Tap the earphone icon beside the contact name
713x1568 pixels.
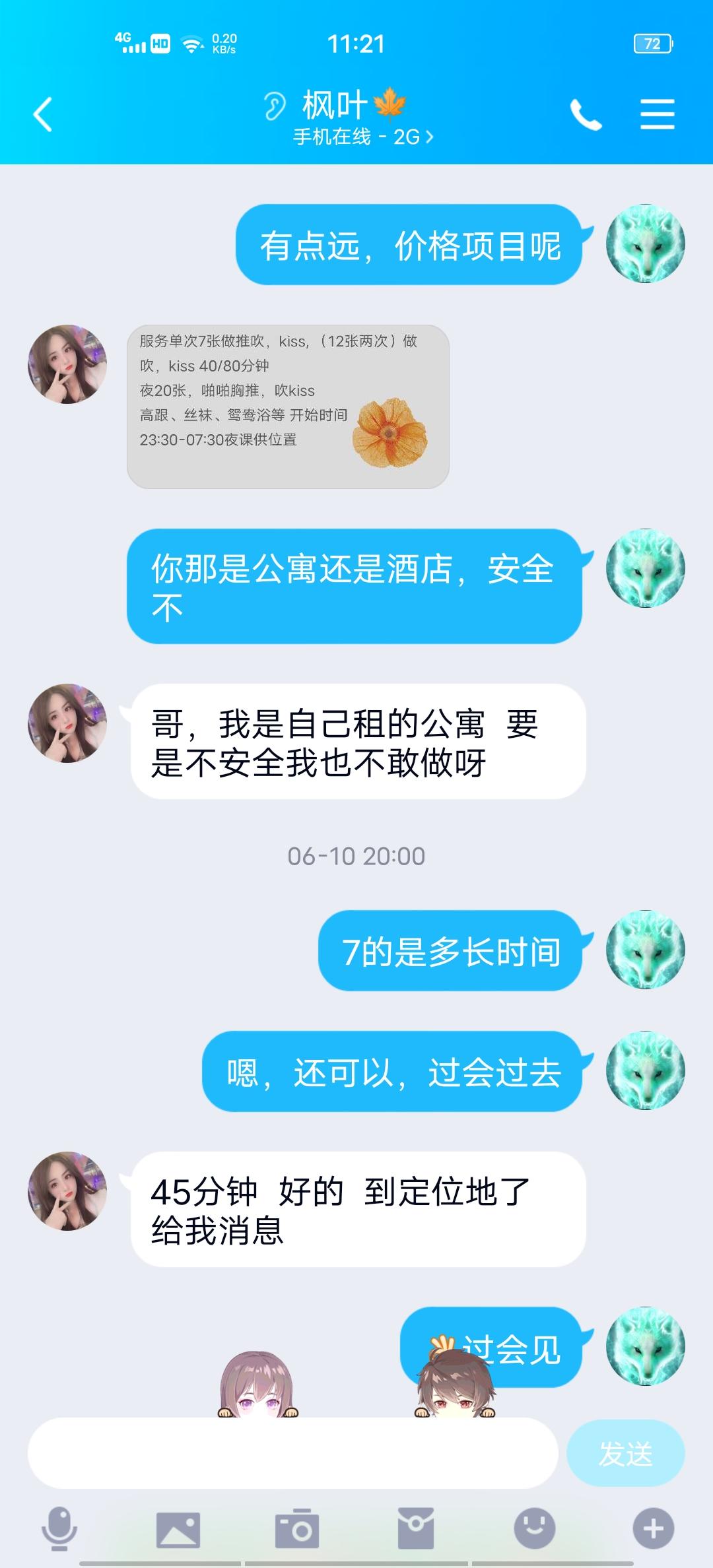coord(275,103)
